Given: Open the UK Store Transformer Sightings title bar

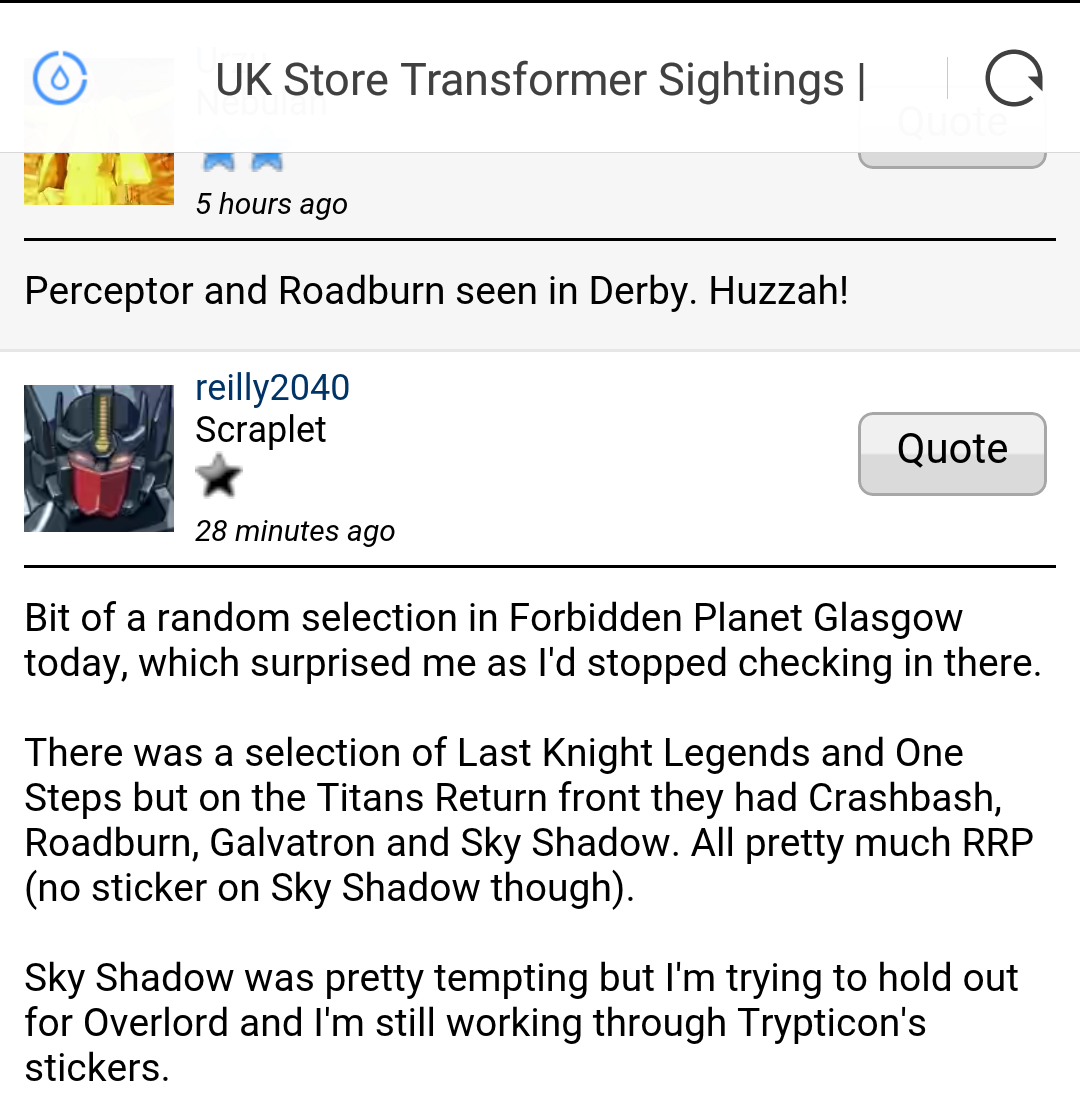Looking at the screenshot, I should pyautogui.click(x=540, y=80).
